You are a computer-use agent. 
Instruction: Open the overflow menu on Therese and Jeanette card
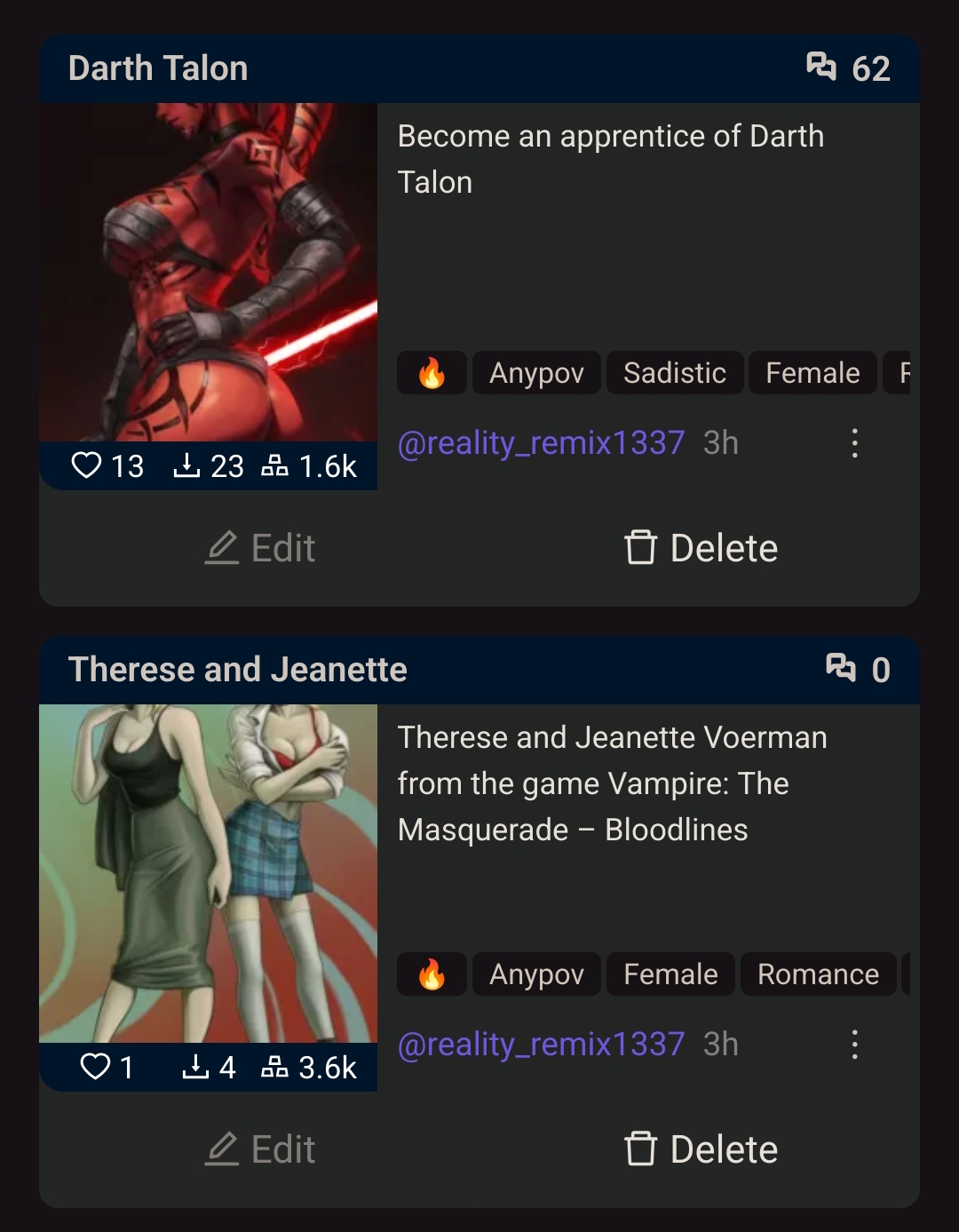854,1044
